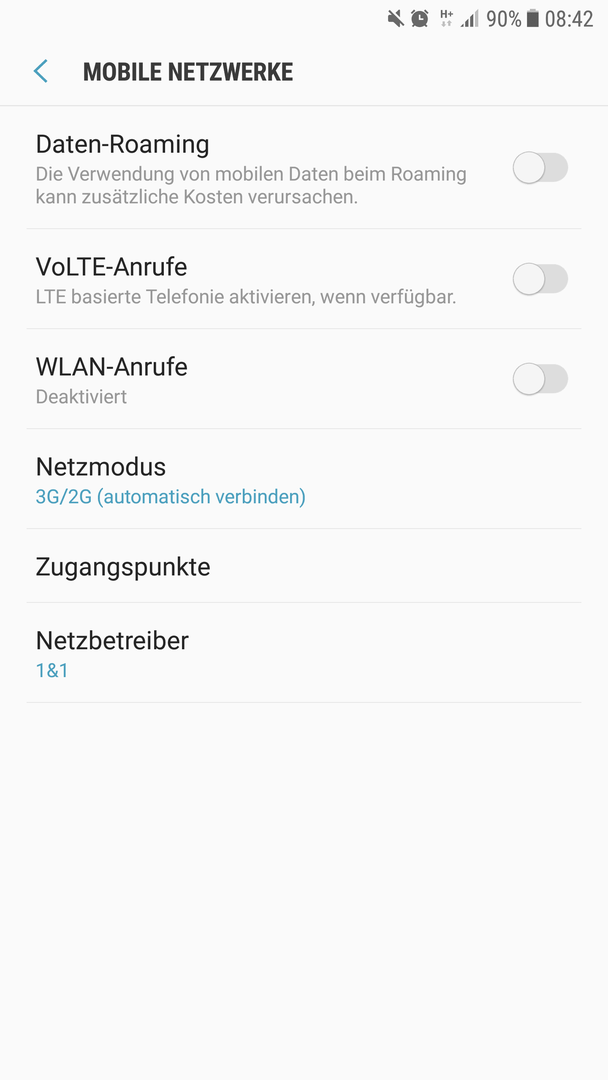The height and width of the screenshot is (1080, 608).
Task: Toggle WLAN-Anrufe on
Action: point(540,379)
